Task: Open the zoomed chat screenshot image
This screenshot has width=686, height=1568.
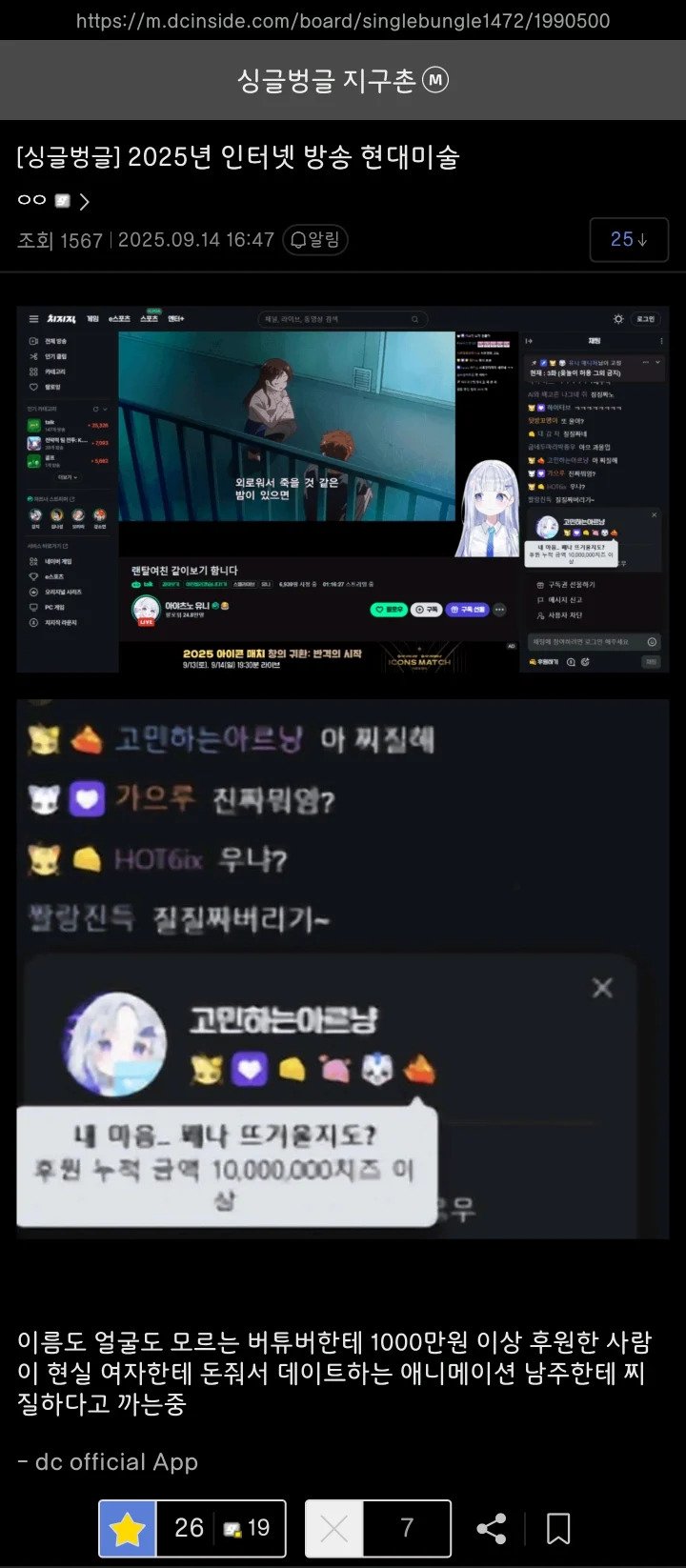Action: 343,968
